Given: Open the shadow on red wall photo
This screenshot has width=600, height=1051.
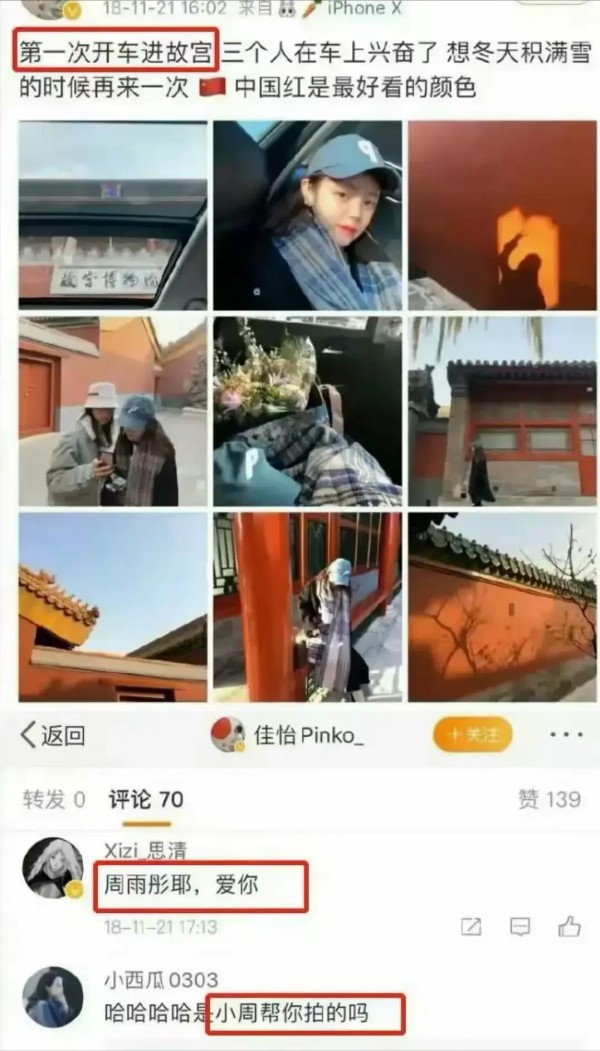Looking at the screenshot, I should coord(502,215).
